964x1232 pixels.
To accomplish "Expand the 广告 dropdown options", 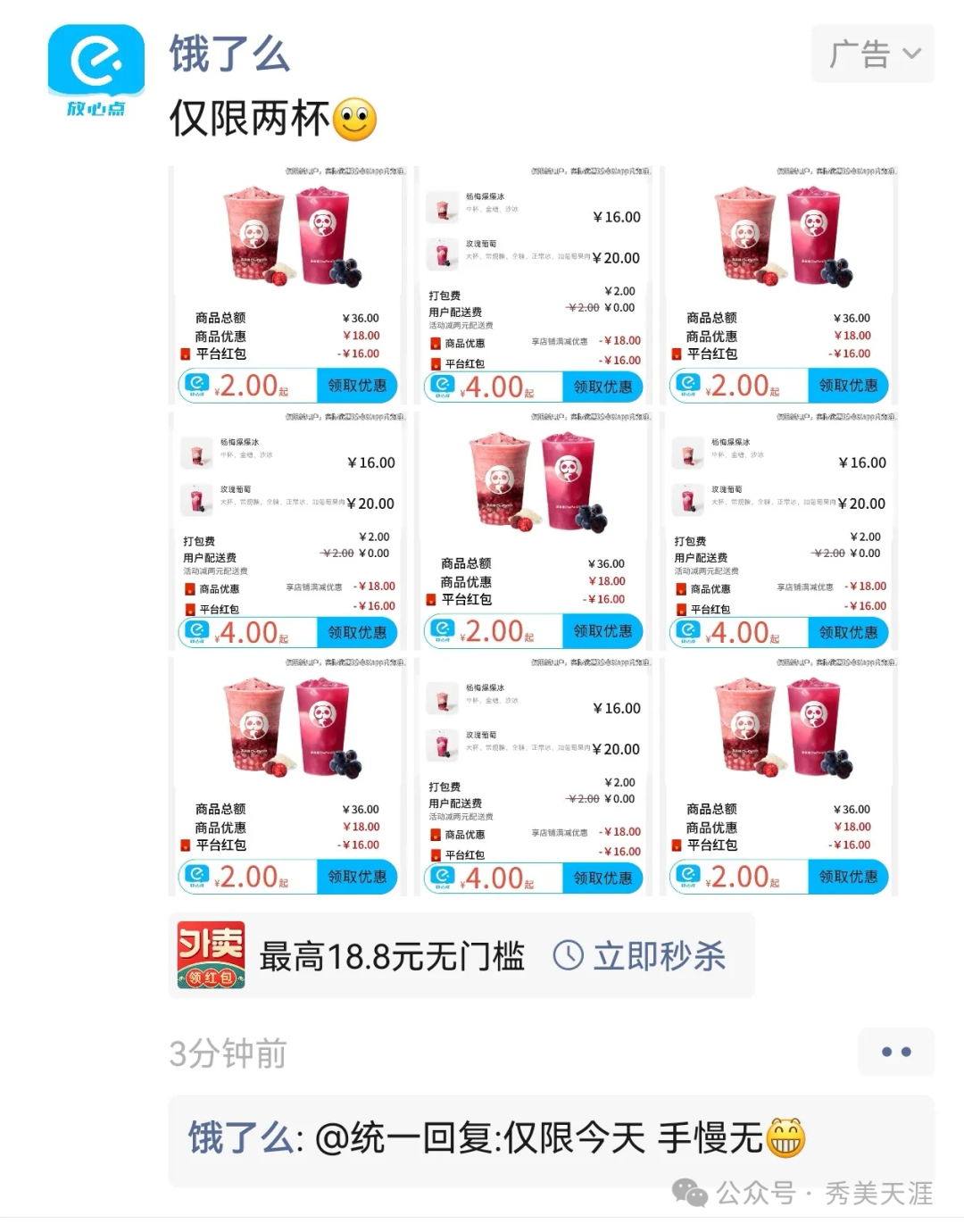I will pyautogui.click(x=872, y=54).
